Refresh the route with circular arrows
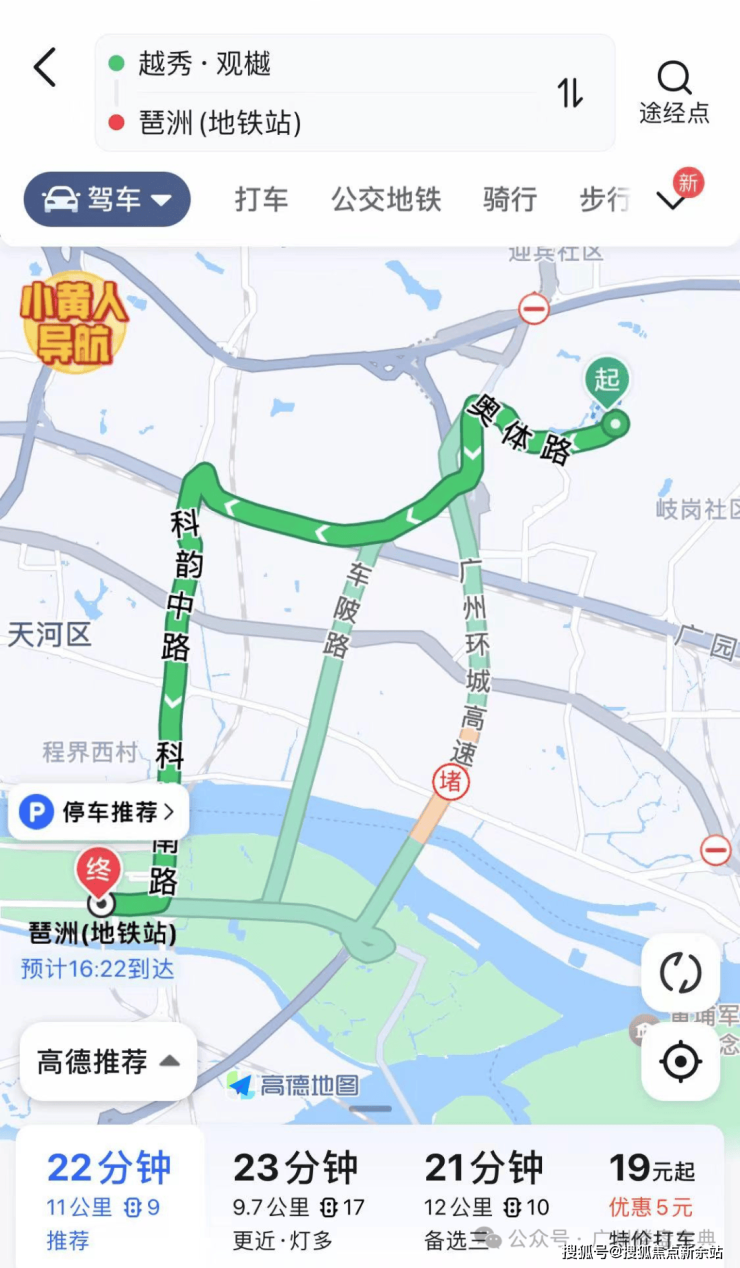The image size is (740, 1268). click(x=680, y=973)
